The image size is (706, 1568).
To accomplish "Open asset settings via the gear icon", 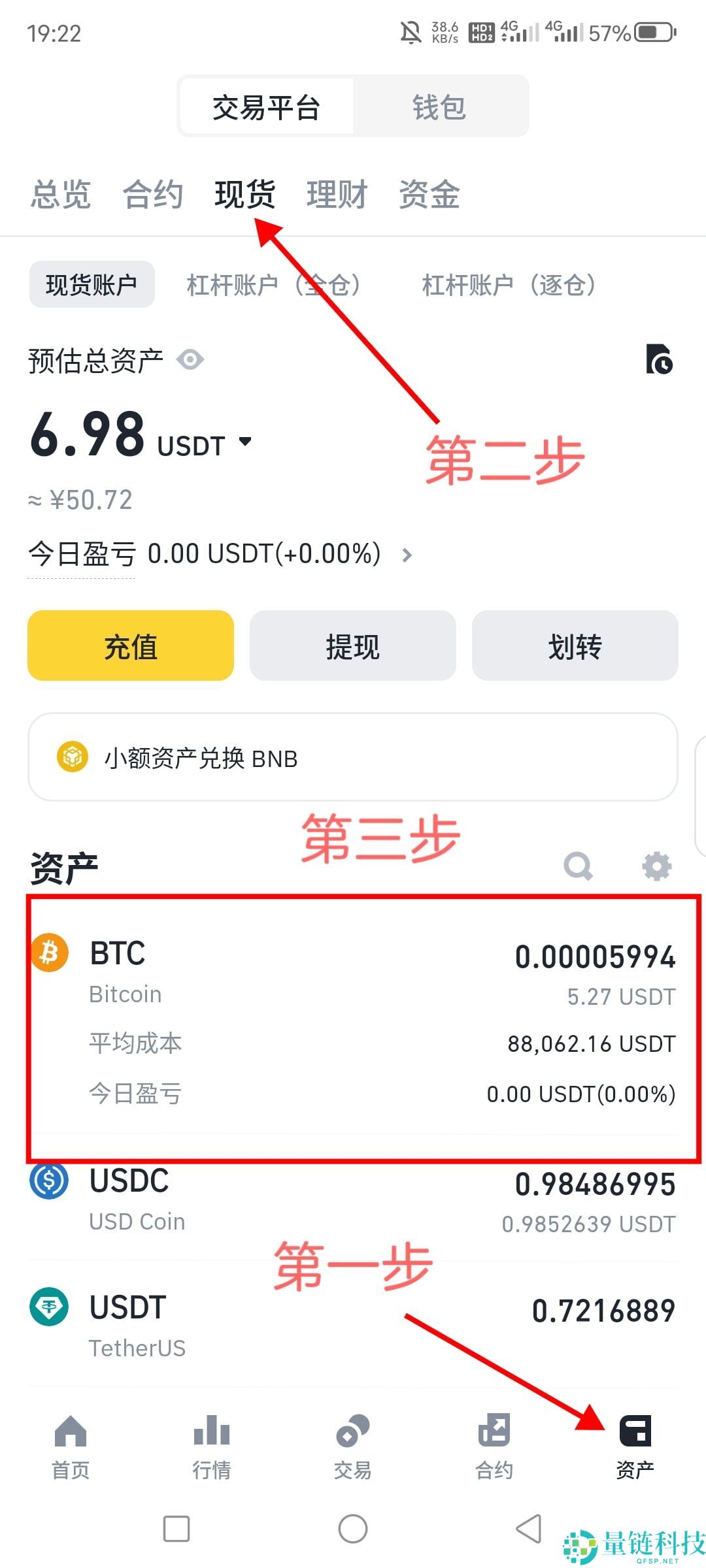I will (656, 866).
